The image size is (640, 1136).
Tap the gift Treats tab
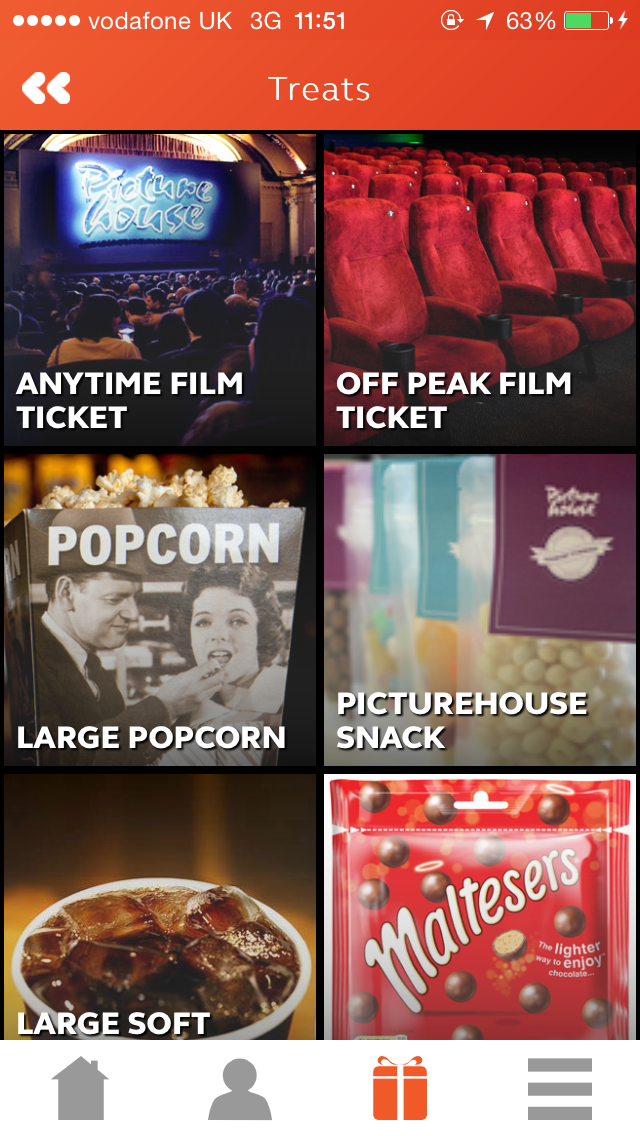[x=400, y=1088]
